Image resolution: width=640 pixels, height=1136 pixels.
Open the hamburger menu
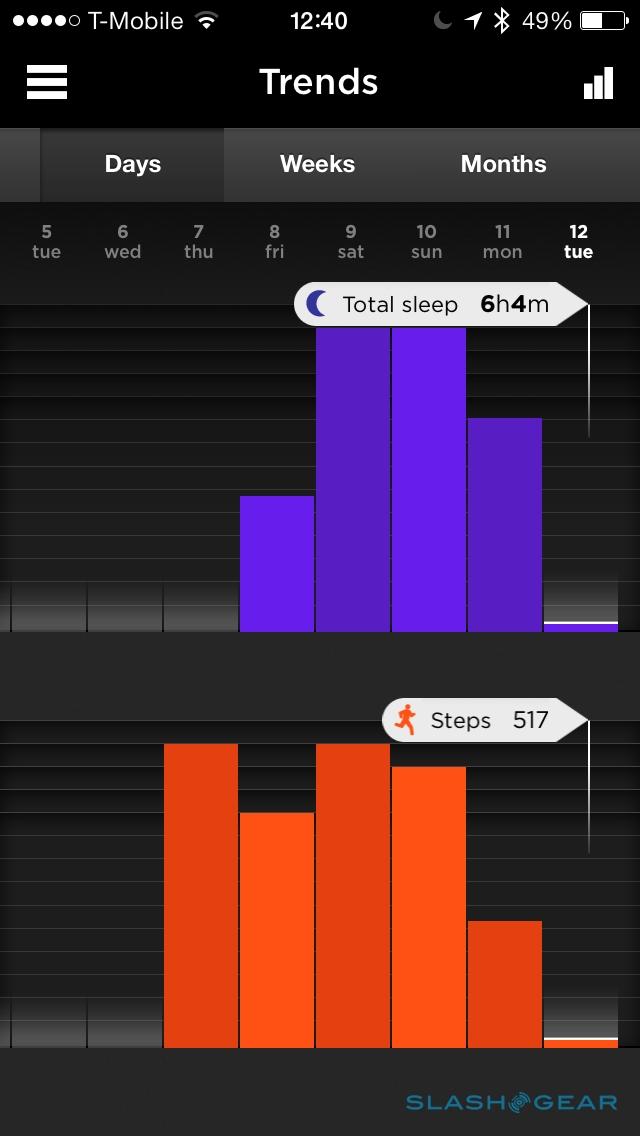pyautogui.click(x=47, y=82)
